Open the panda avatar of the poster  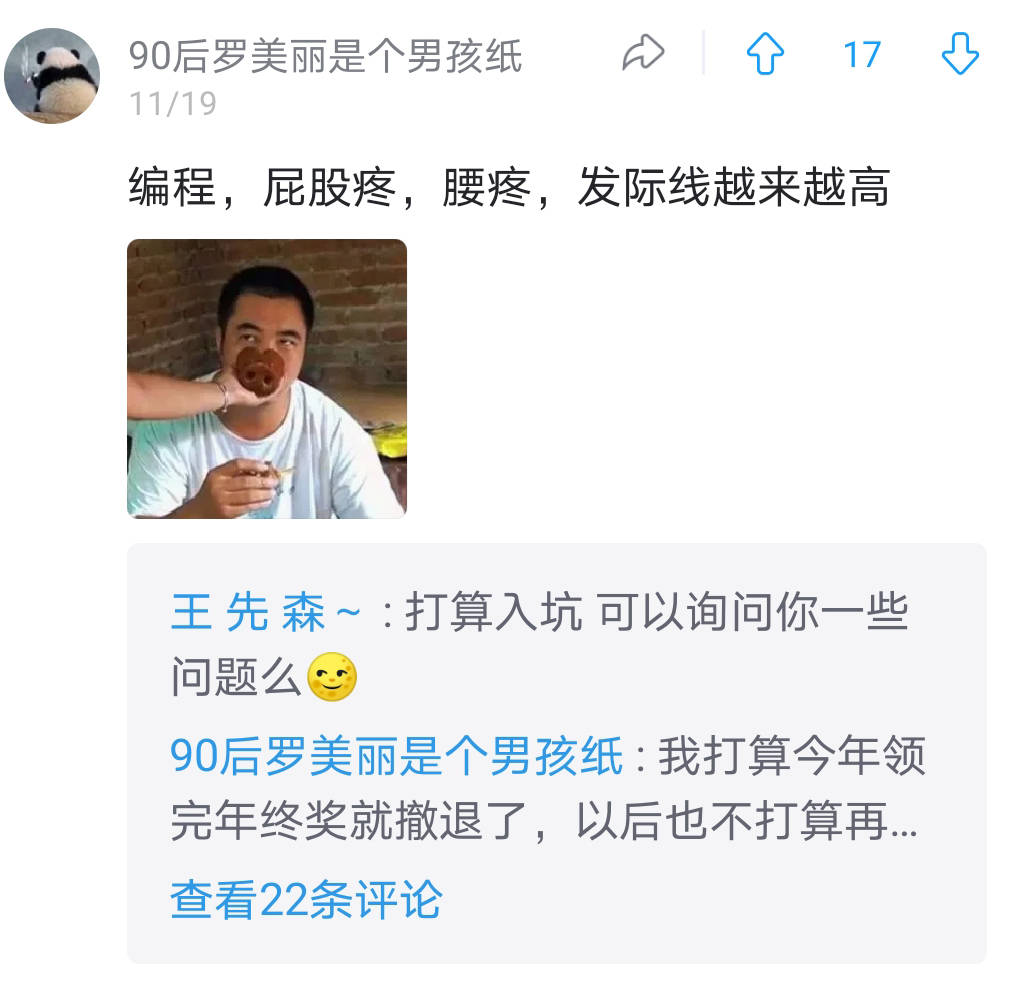pyautogui.click(x=52, y=75)
